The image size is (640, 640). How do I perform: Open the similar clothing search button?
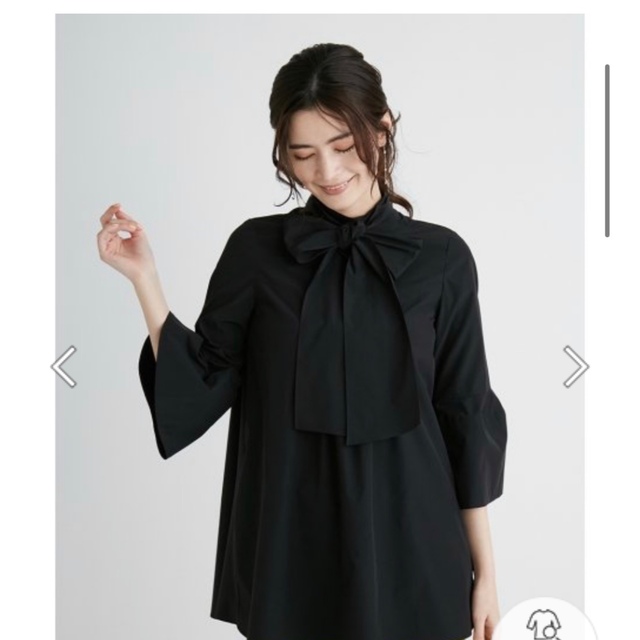pyautogui.click(x=545, y=622)
